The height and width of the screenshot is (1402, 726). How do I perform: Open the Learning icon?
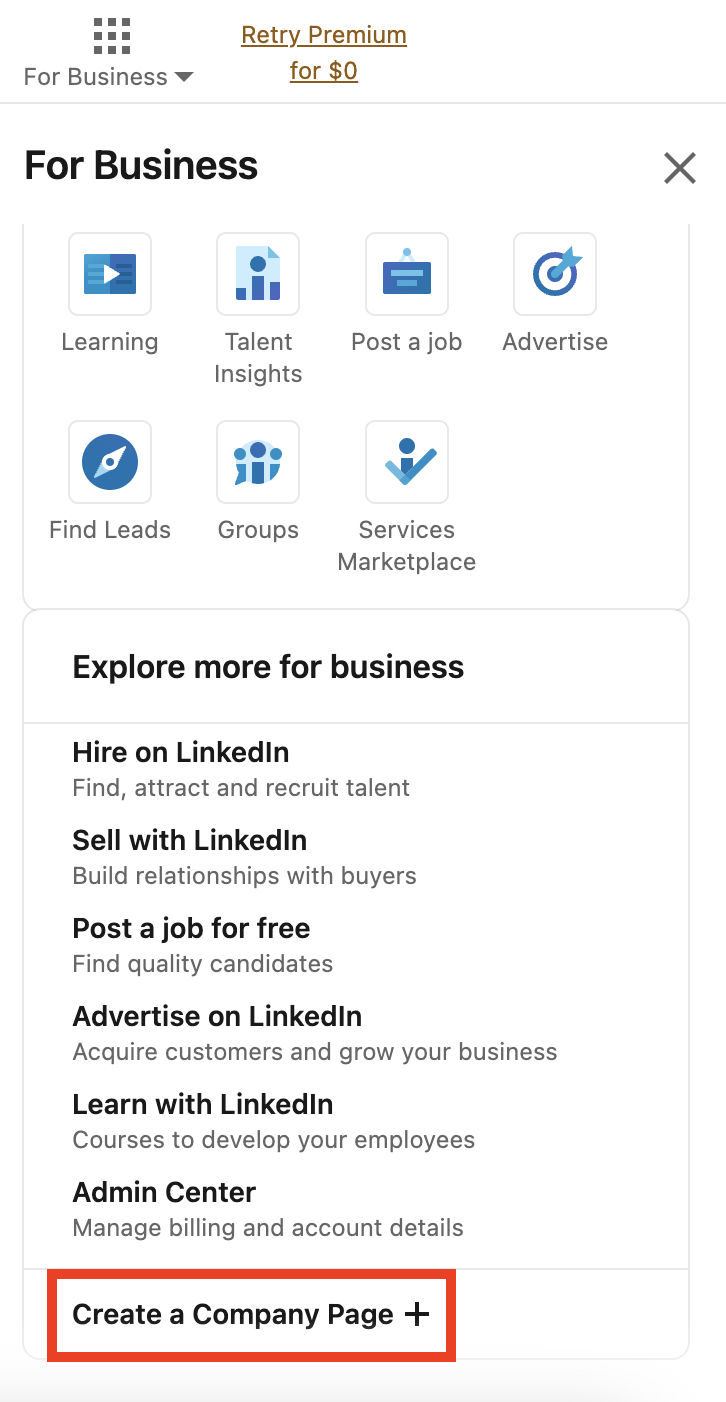109,274
